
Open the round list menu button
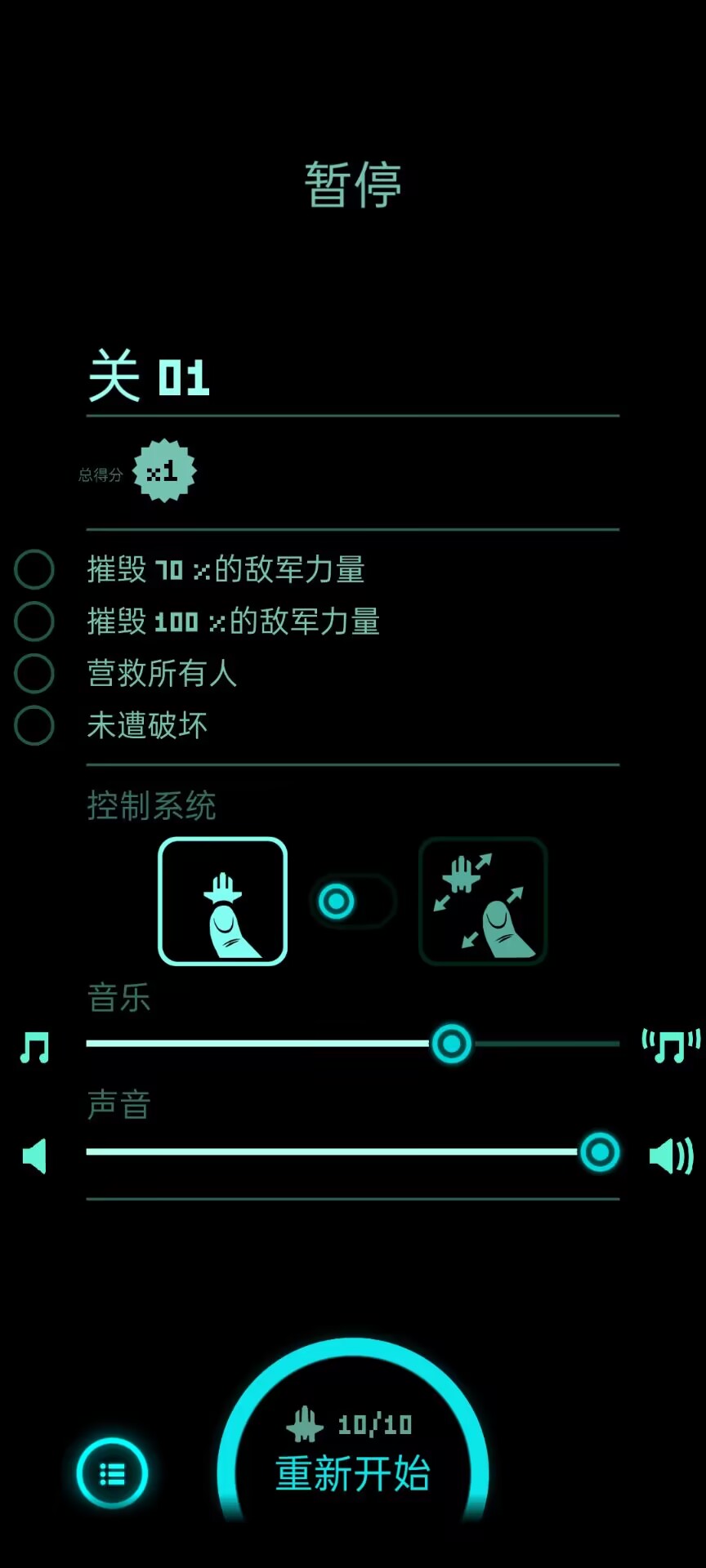(112, 1473)
